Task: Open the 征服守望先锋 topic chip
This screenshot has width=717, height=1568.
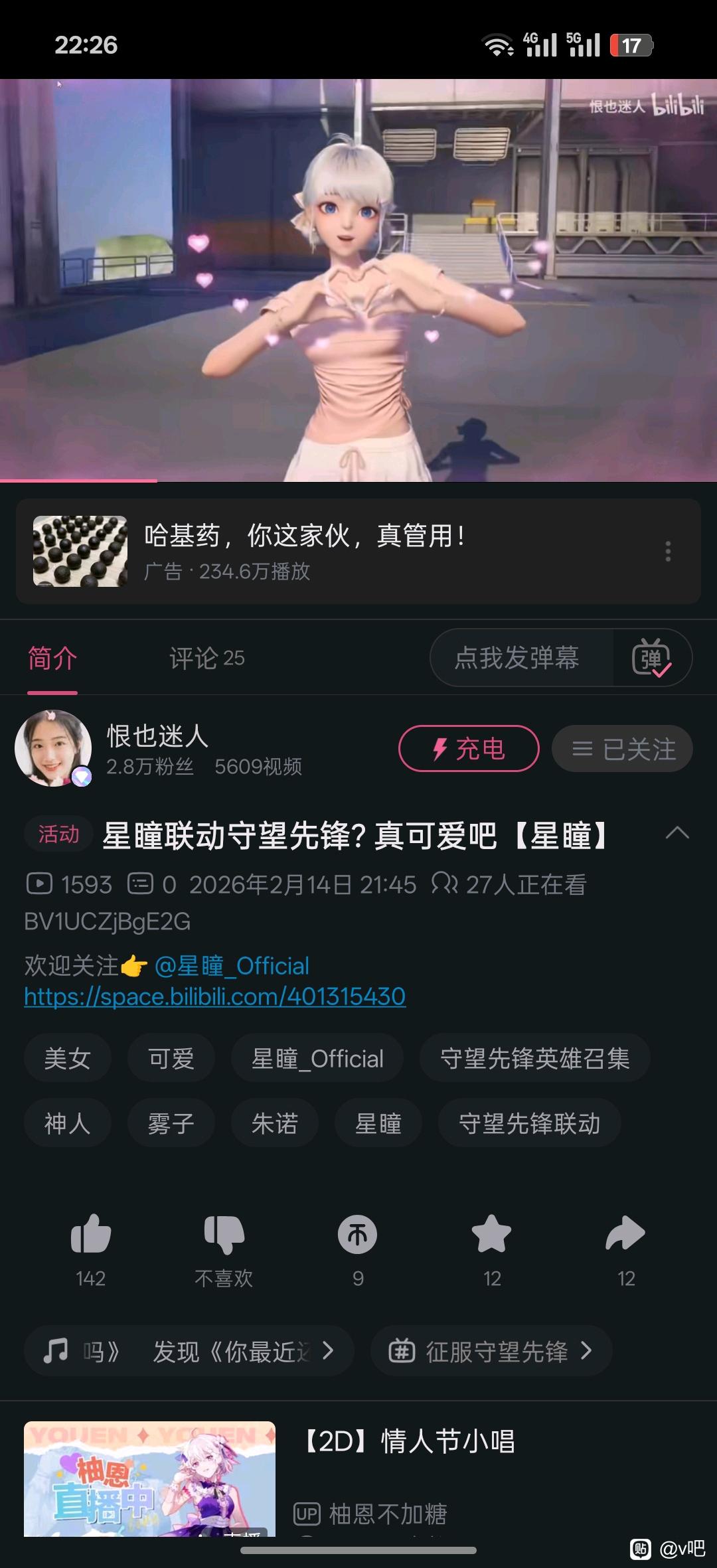Action: [491, 1351]
